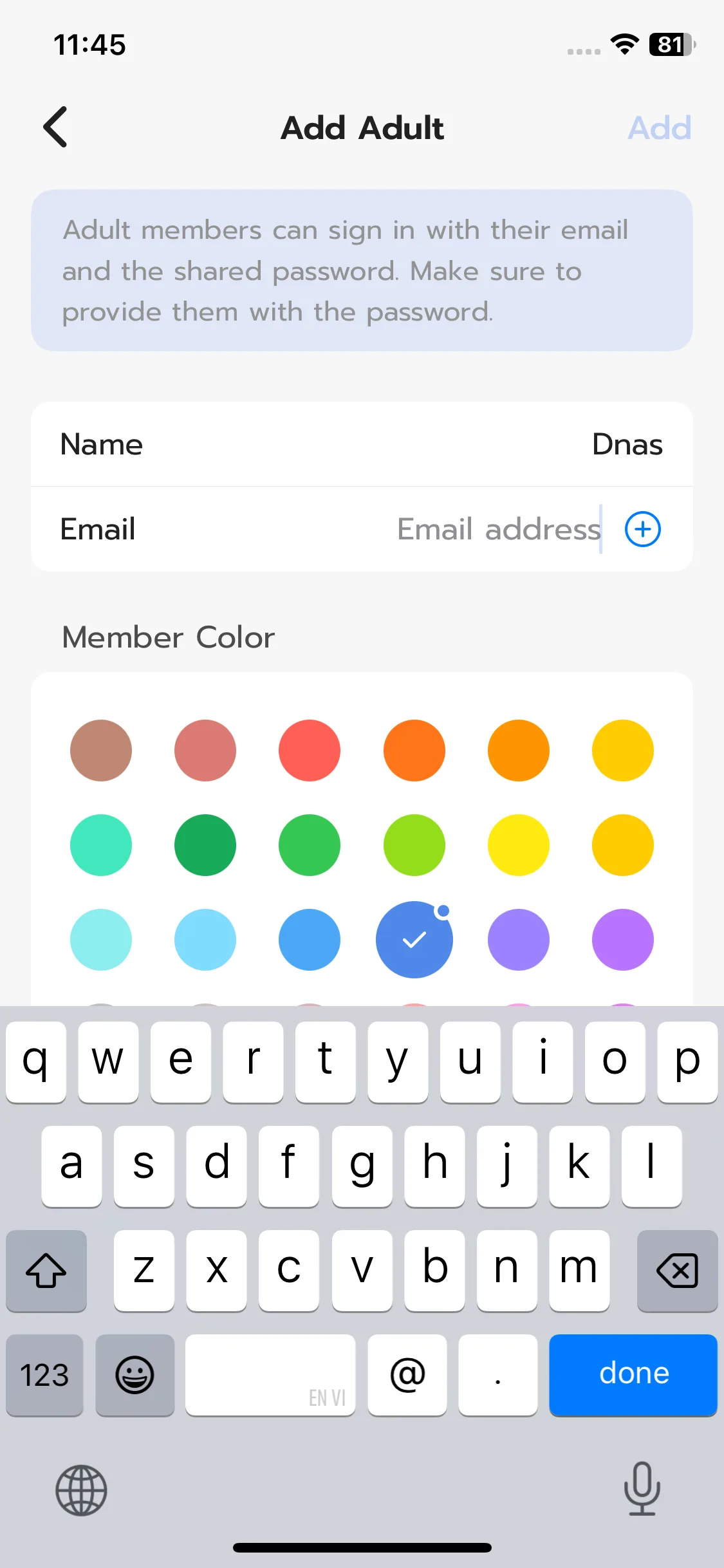724x1568 pixels.
Task: Pick the dark green member color
Action: pyautogui.click(x=205, y=845)
